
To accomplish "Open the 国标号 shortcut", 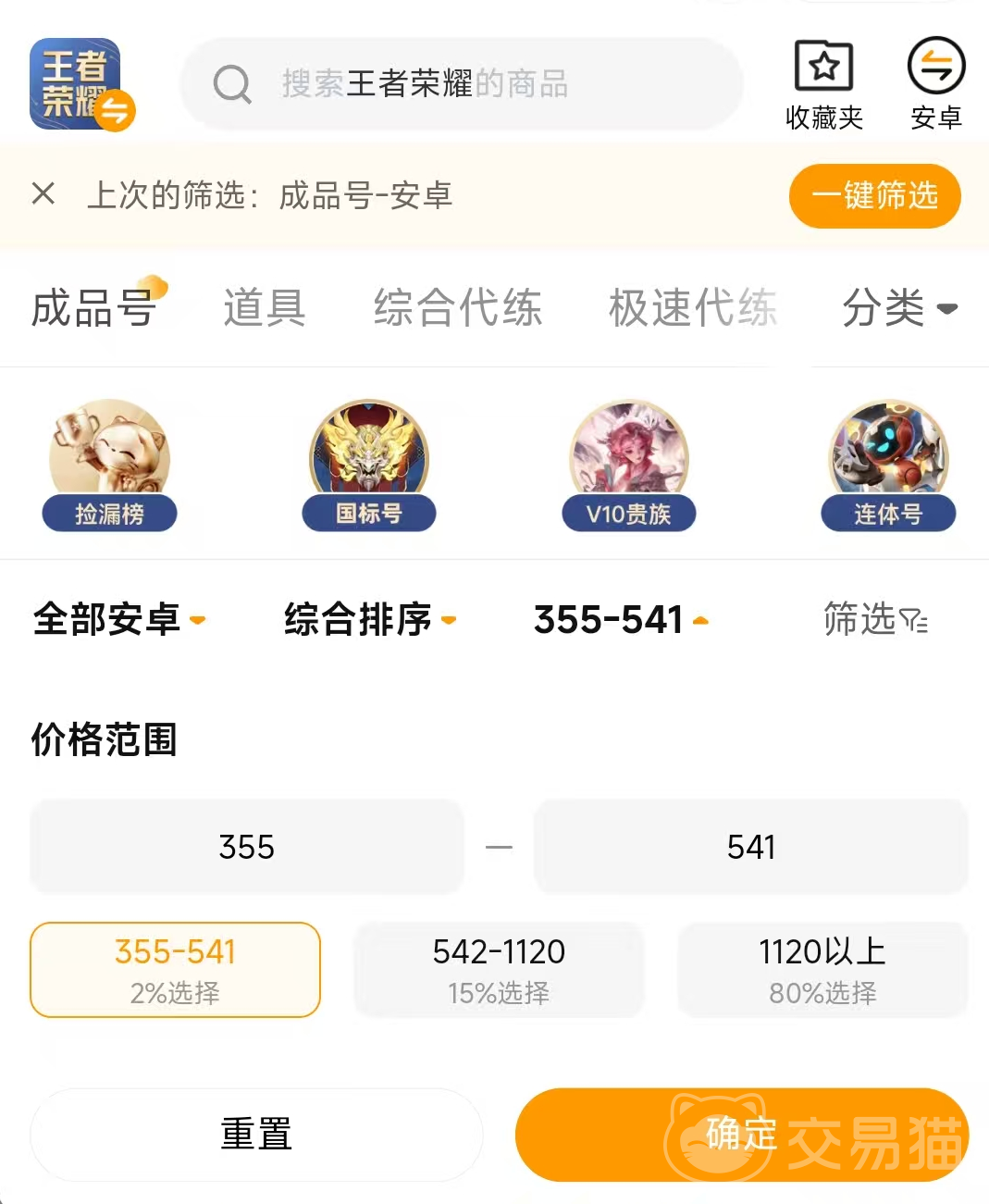I will (369, 465).
